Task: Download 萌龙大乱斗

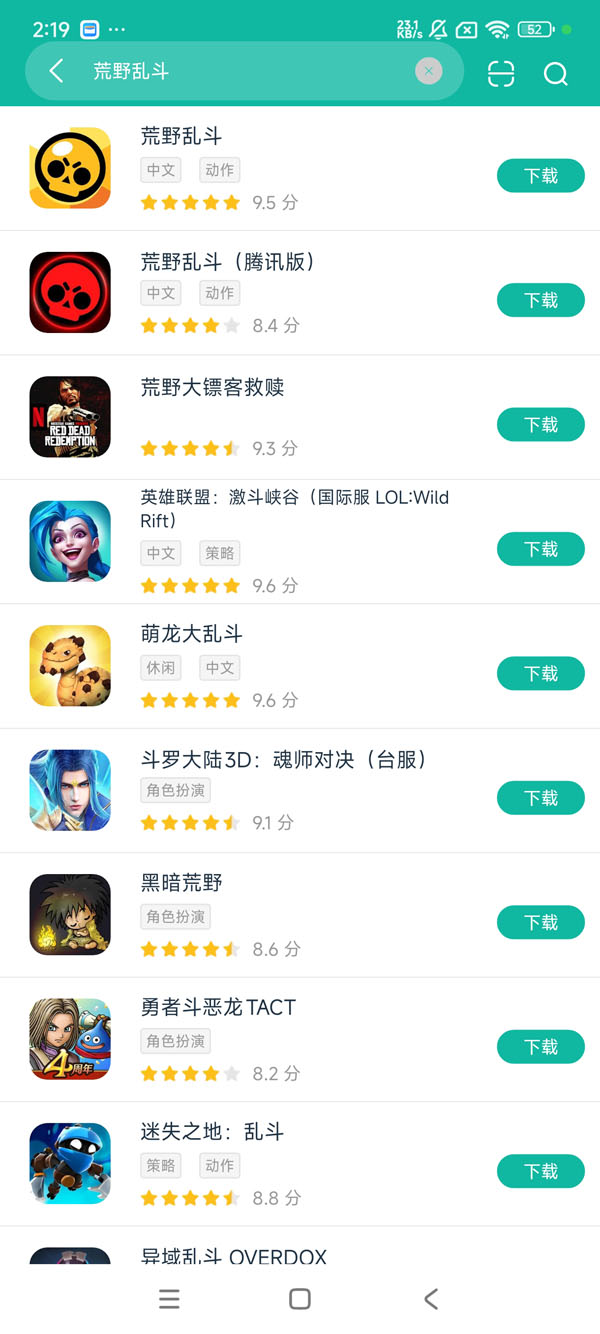Action: coord(540,674)
